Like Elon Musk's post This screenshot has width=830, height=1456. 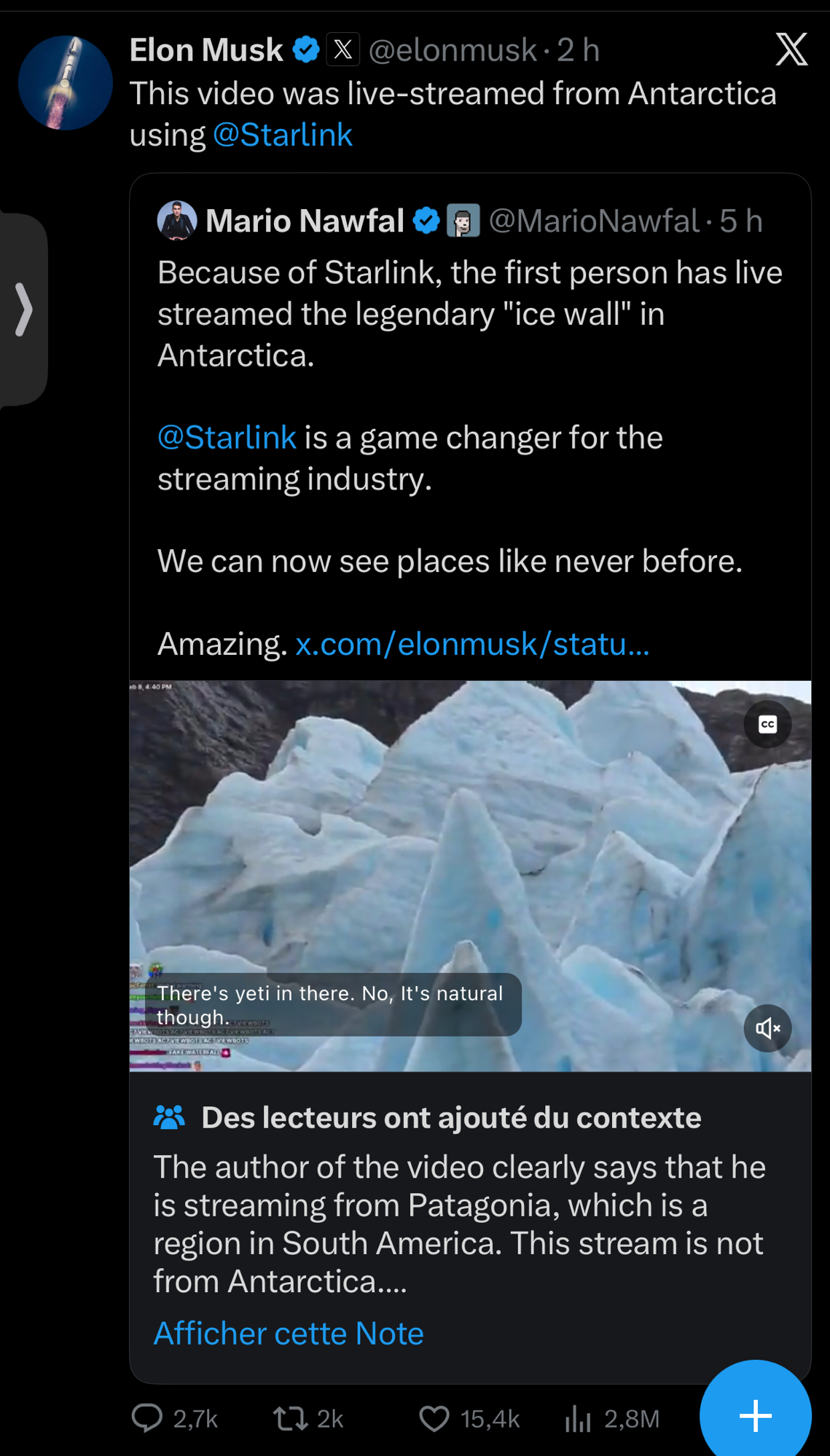pos(434,1418)
